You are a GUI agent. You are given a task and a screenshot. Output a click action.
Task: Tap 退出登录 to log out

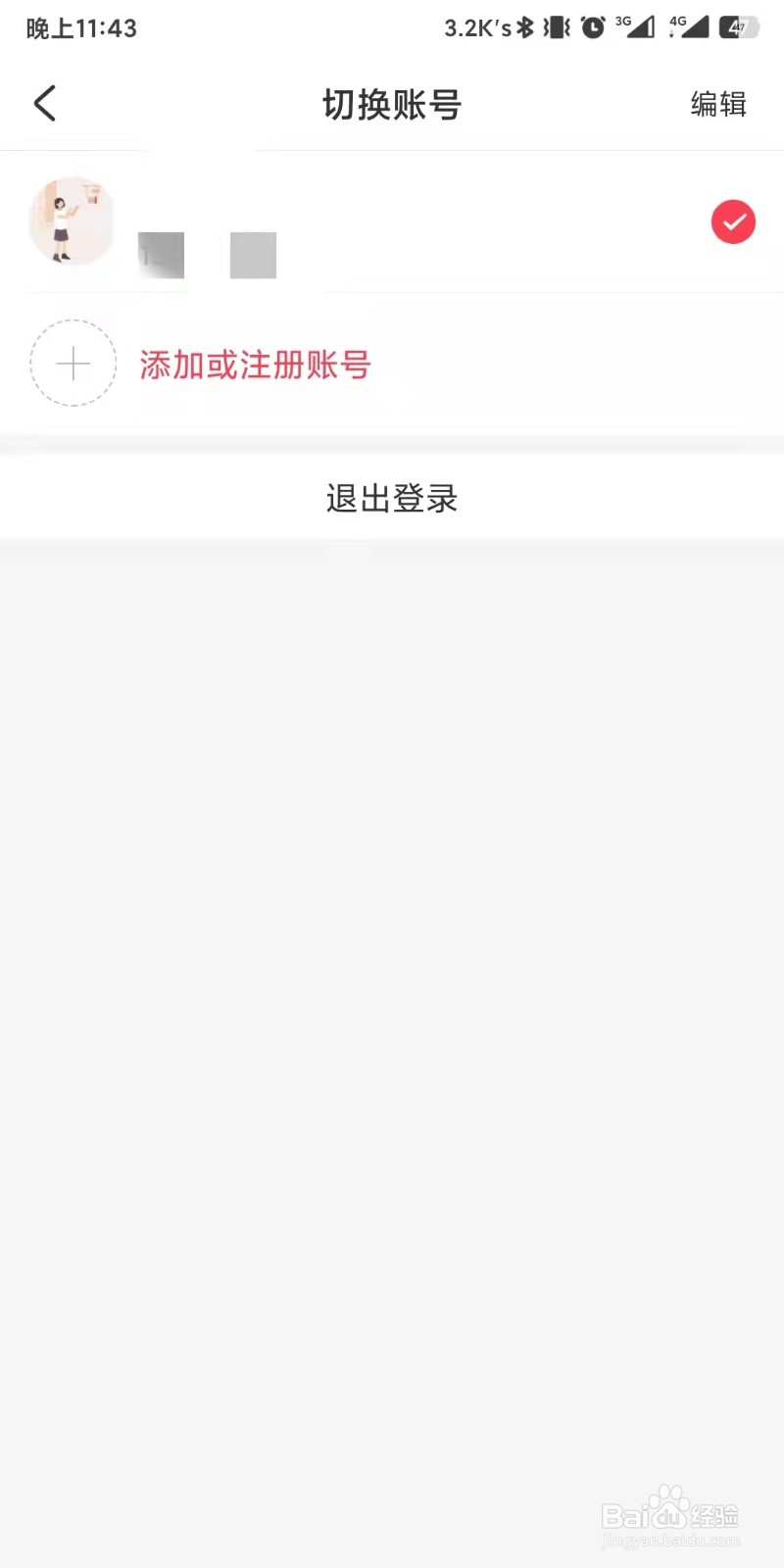392,498
